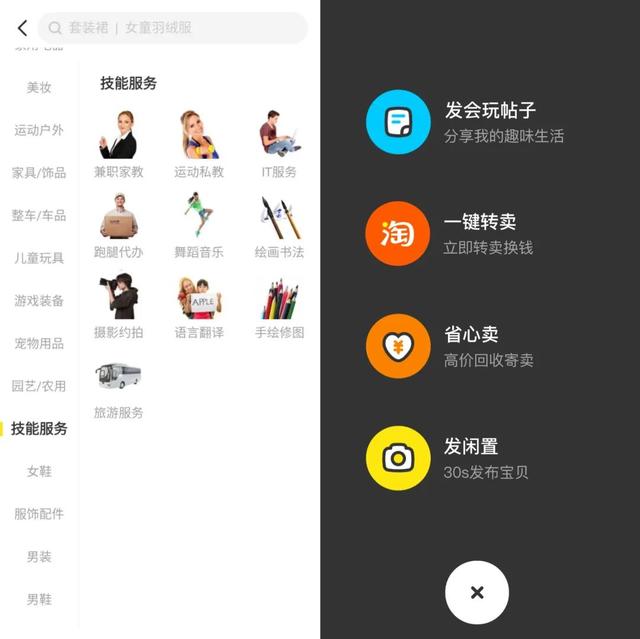
Task: Open 运动私教 service
Action: point(199,145)
